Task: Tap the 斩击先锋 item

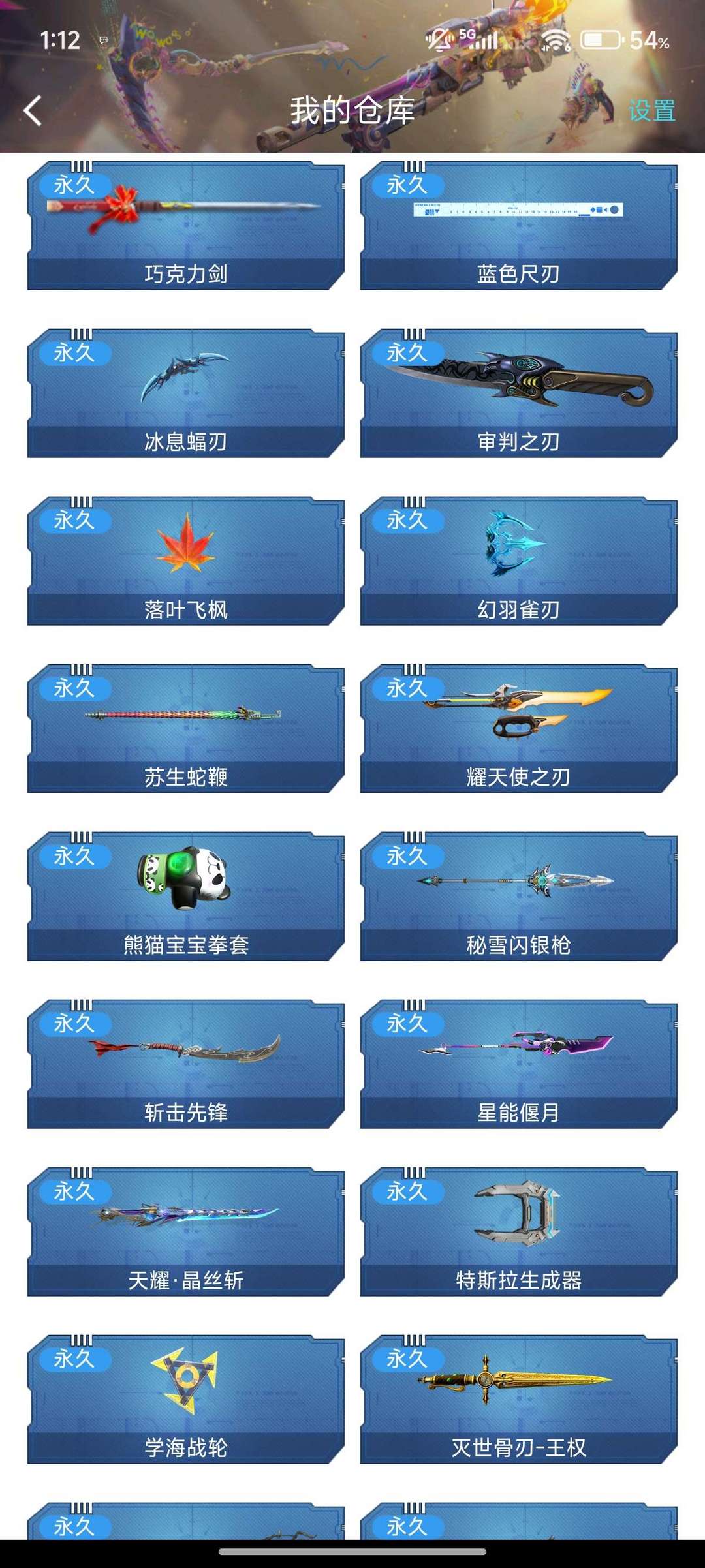Action: (x=186, y=1064)
